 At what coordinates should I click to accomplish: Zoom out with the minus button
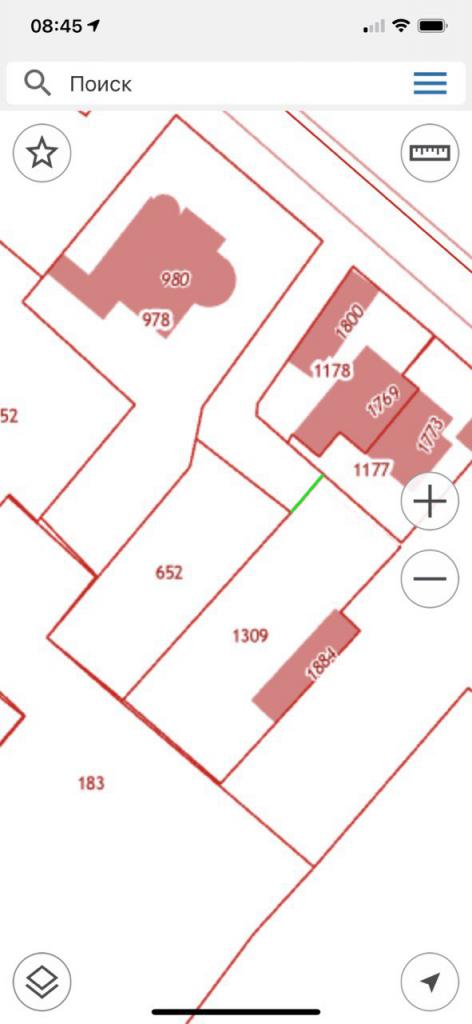click(x=430, y=579)
